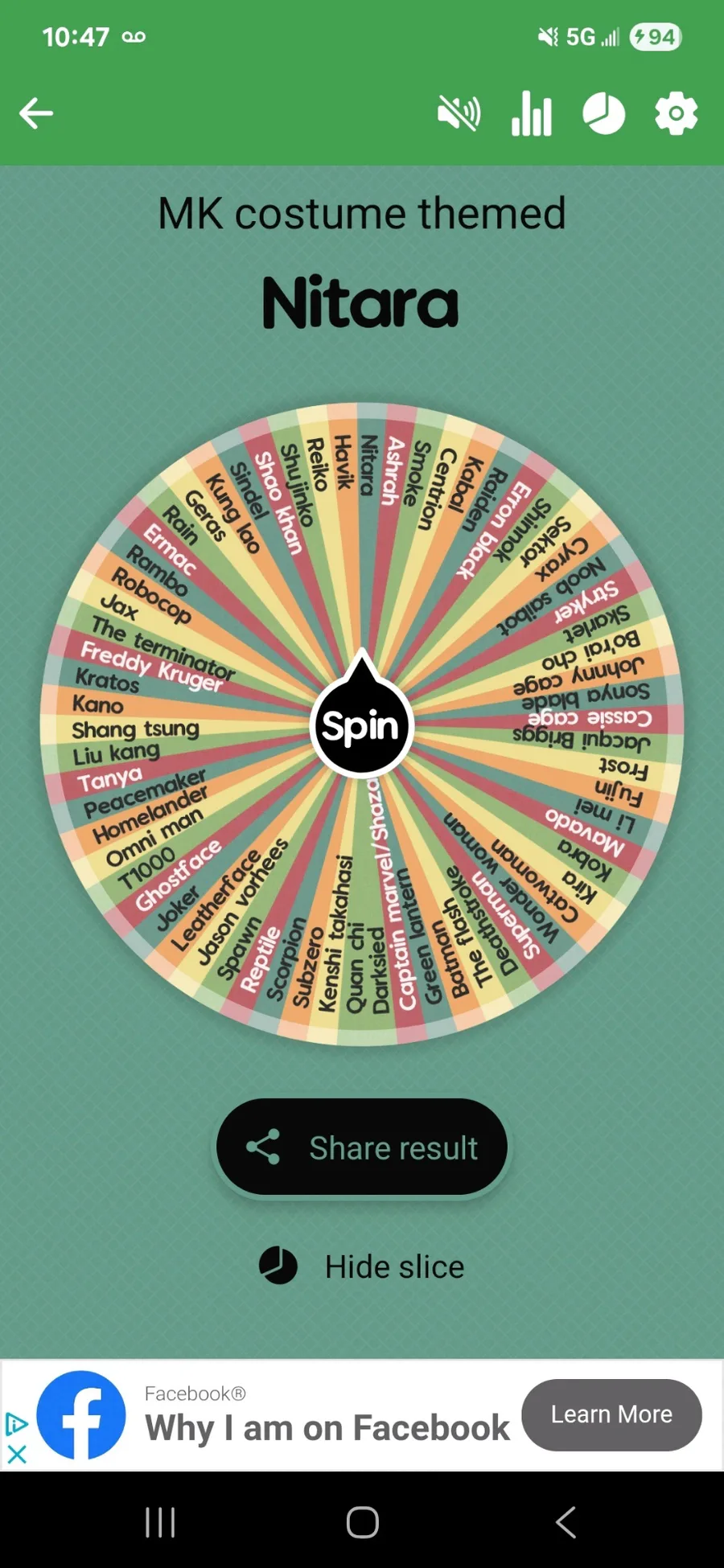Open the settings gear
Image resolution: width=724 pixels, height=1568 pixels.
676,113
